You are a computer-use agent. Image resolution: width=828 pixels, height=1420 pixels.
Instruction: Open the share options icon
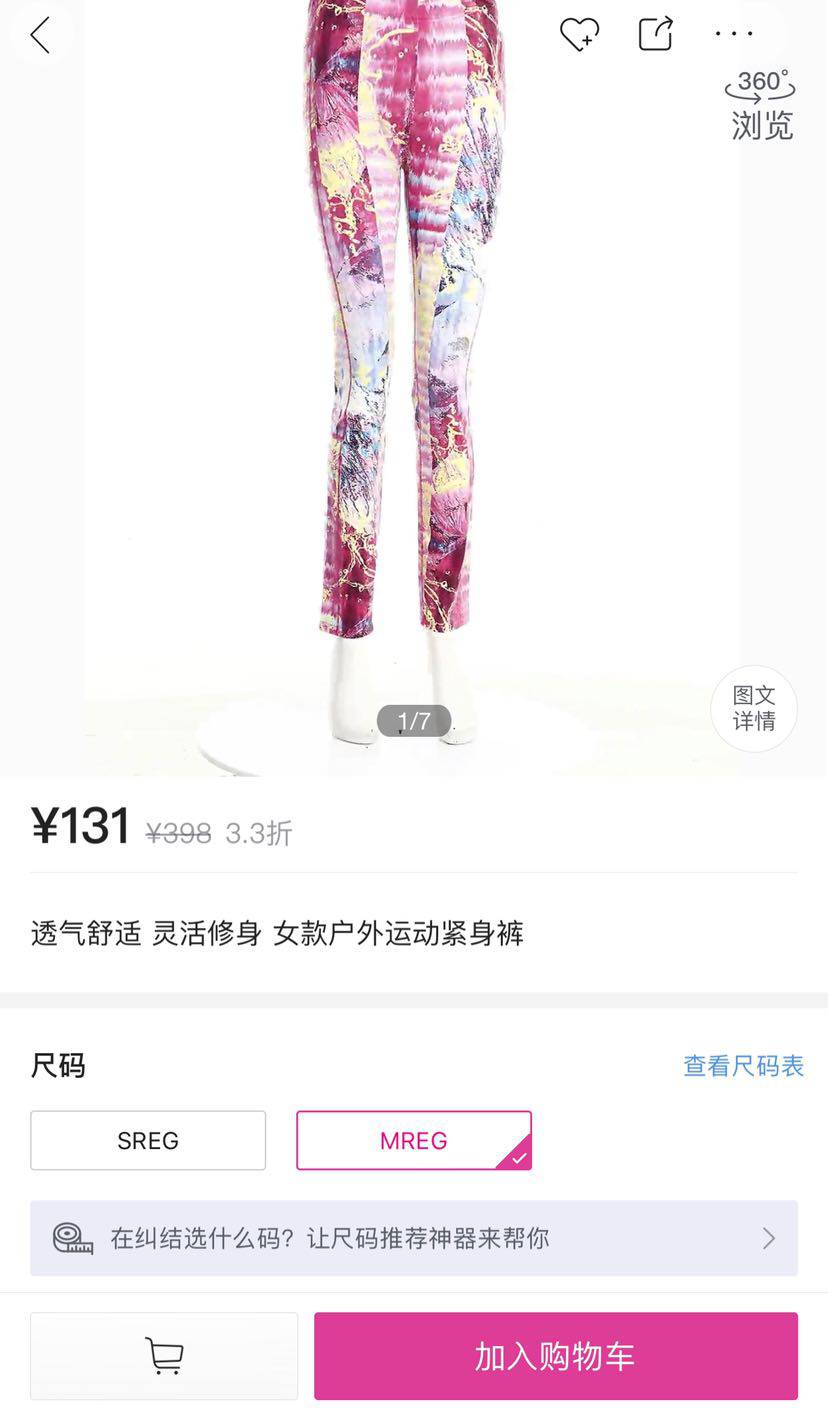pos(655,32)
